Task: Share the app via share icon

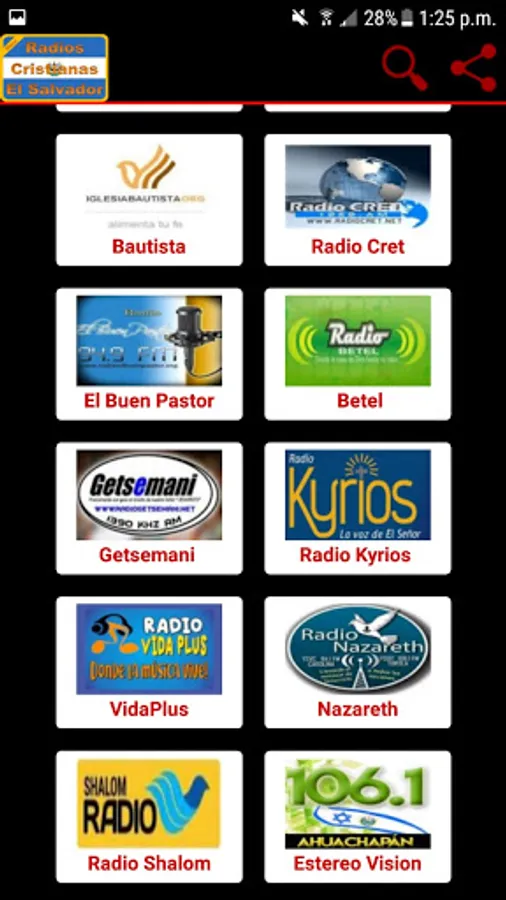Action: tap(473, 68)
